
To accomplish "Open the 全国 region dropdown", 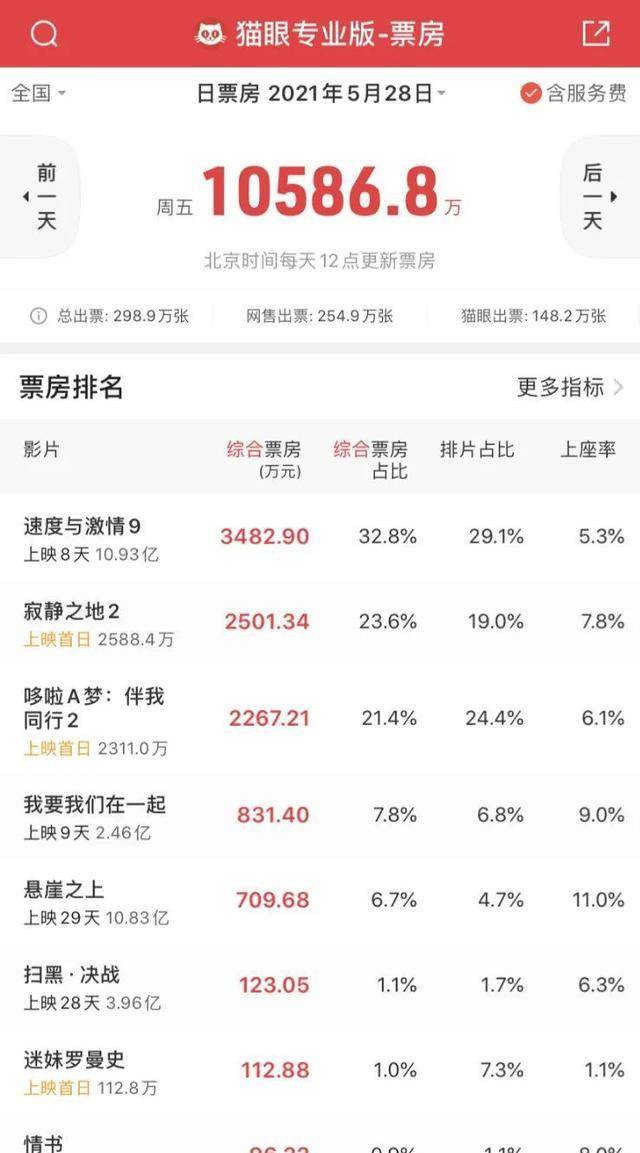I will (x=39, y=93).
